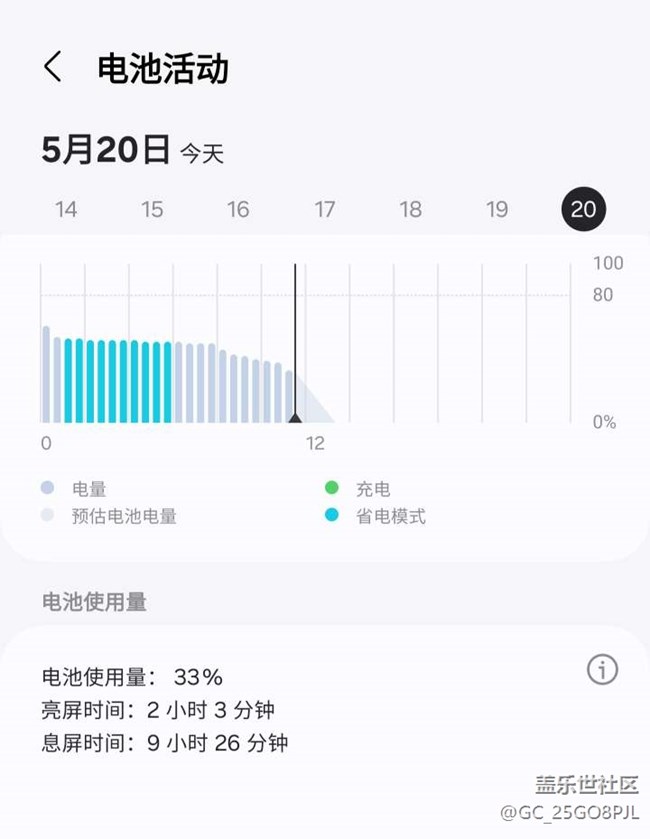Screen dimensions: 650x839
Task: View battery activity for date 19
Action: click(x=497, y=210)
